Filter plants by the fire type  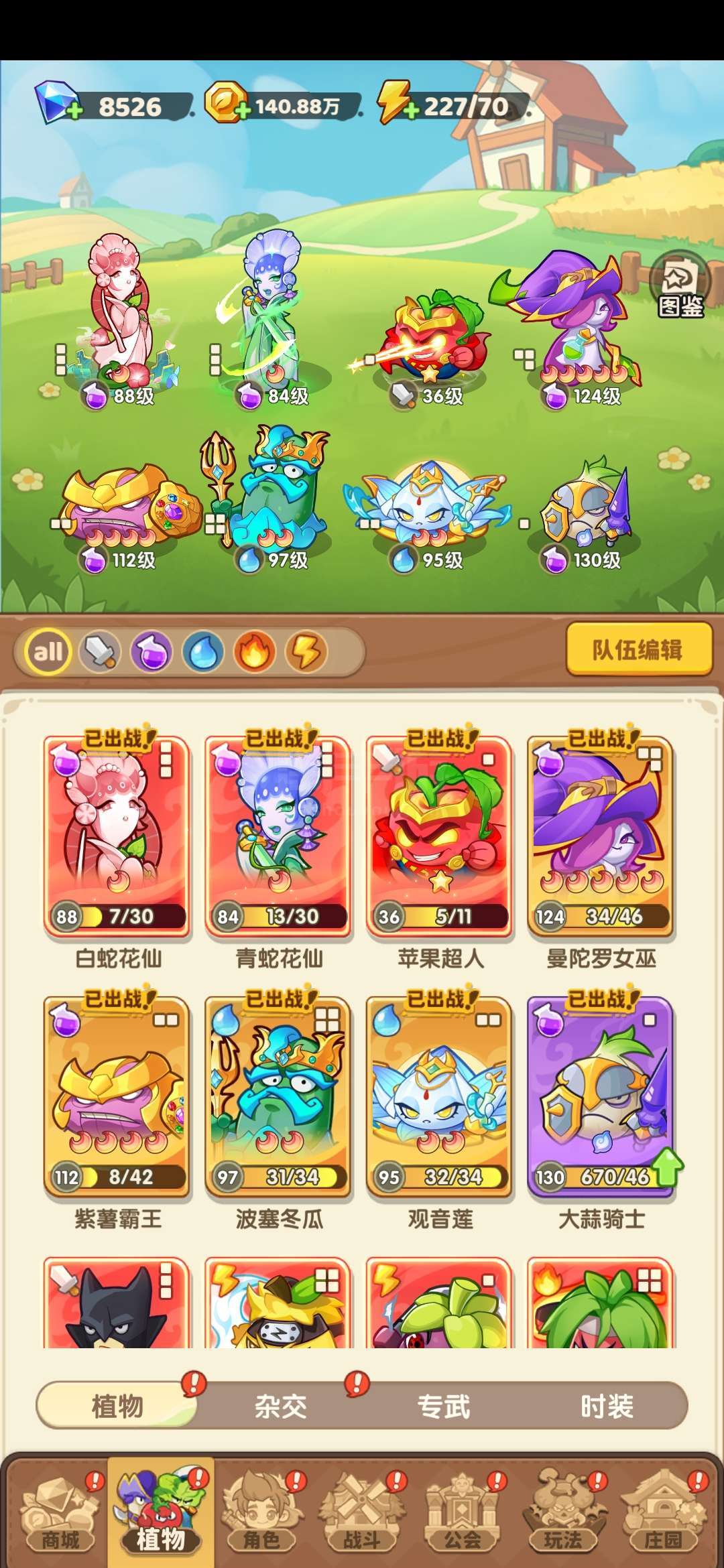[x=255, y=651]
